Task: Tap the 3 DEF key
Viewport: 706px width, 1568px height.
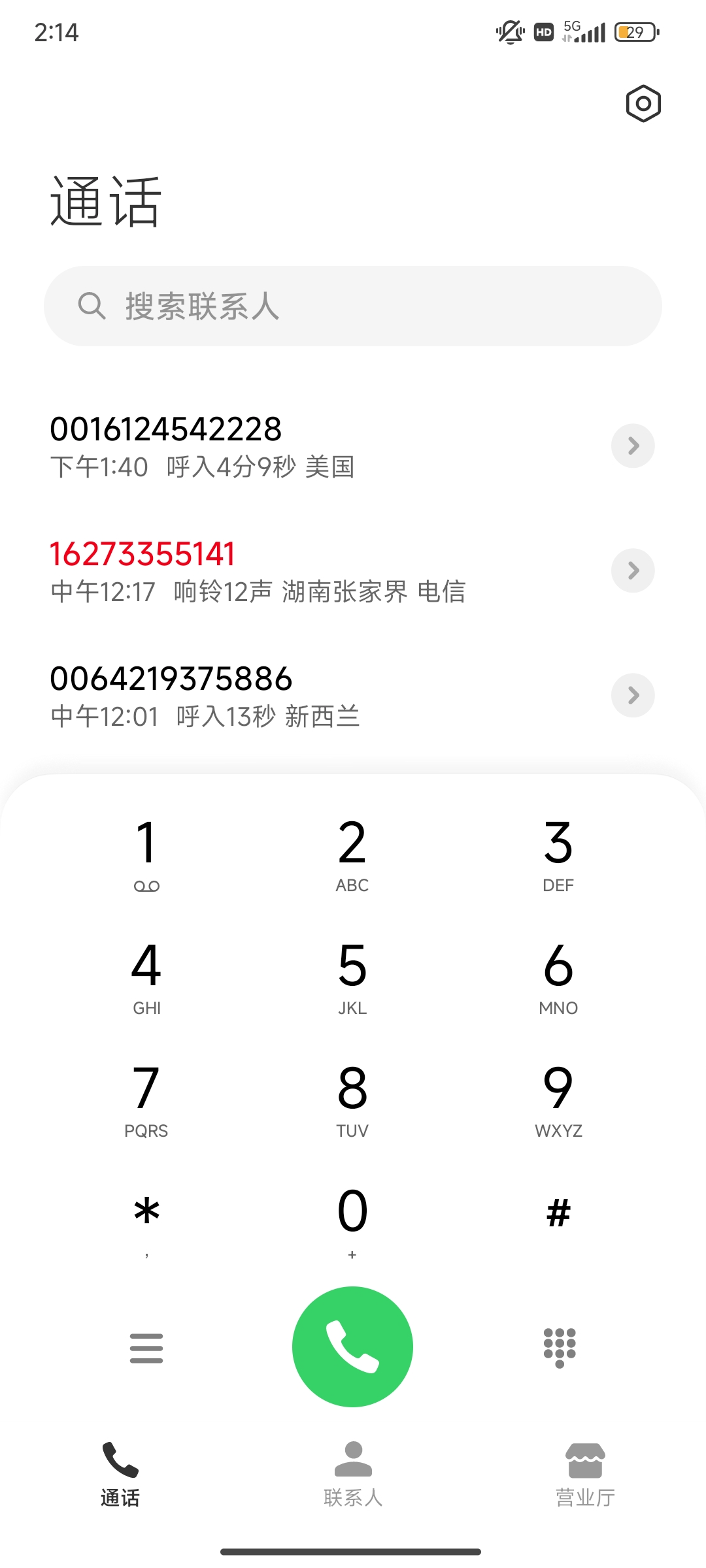Action: click(x=558, y=853)
